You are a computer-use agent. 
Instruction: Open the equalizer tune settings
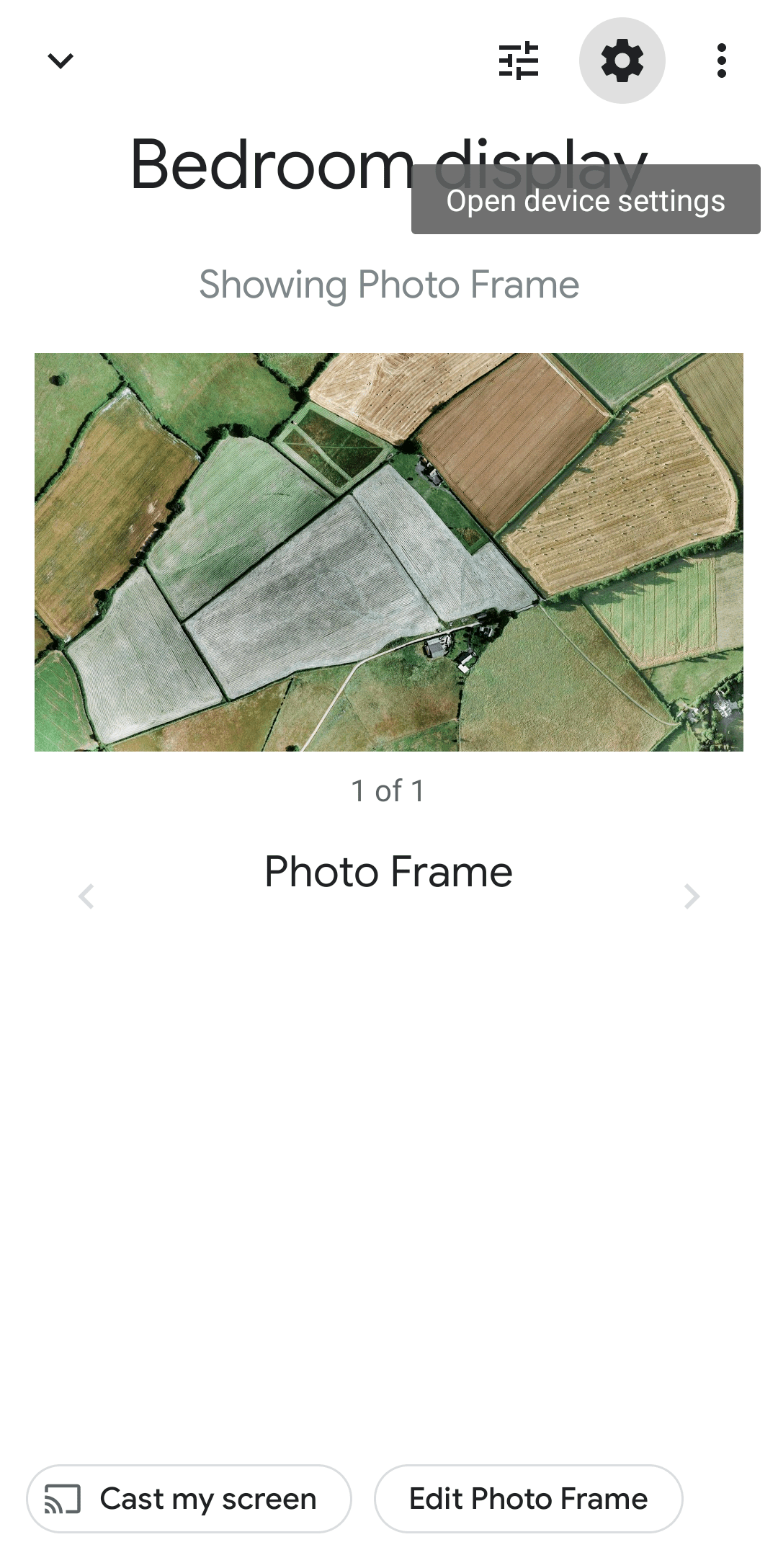coord(519,61)
